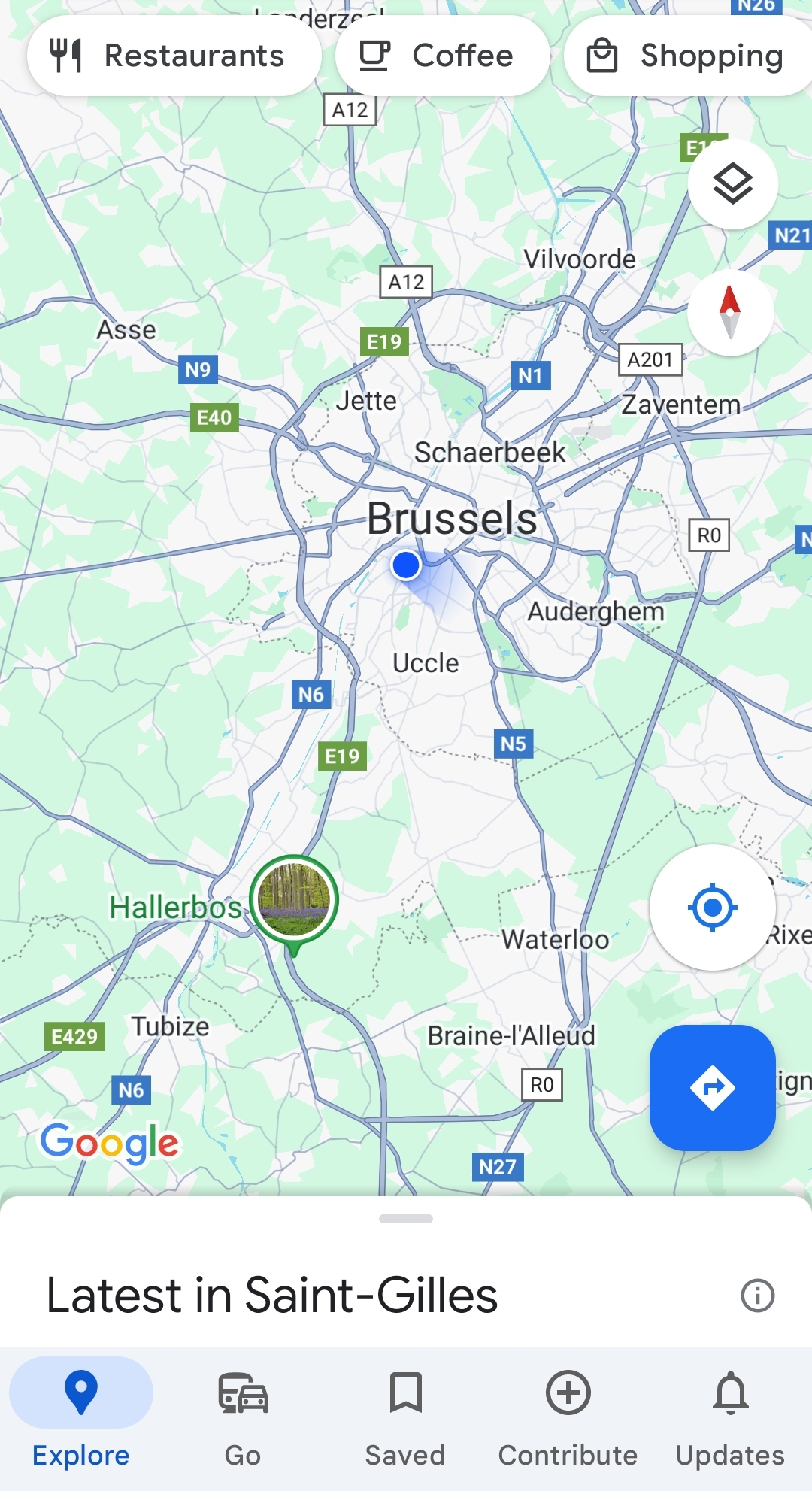Image resolution: width=812 pixels, height=1491 pixels.
Task: Center map on my location
Action: click(x=712, y=908)
